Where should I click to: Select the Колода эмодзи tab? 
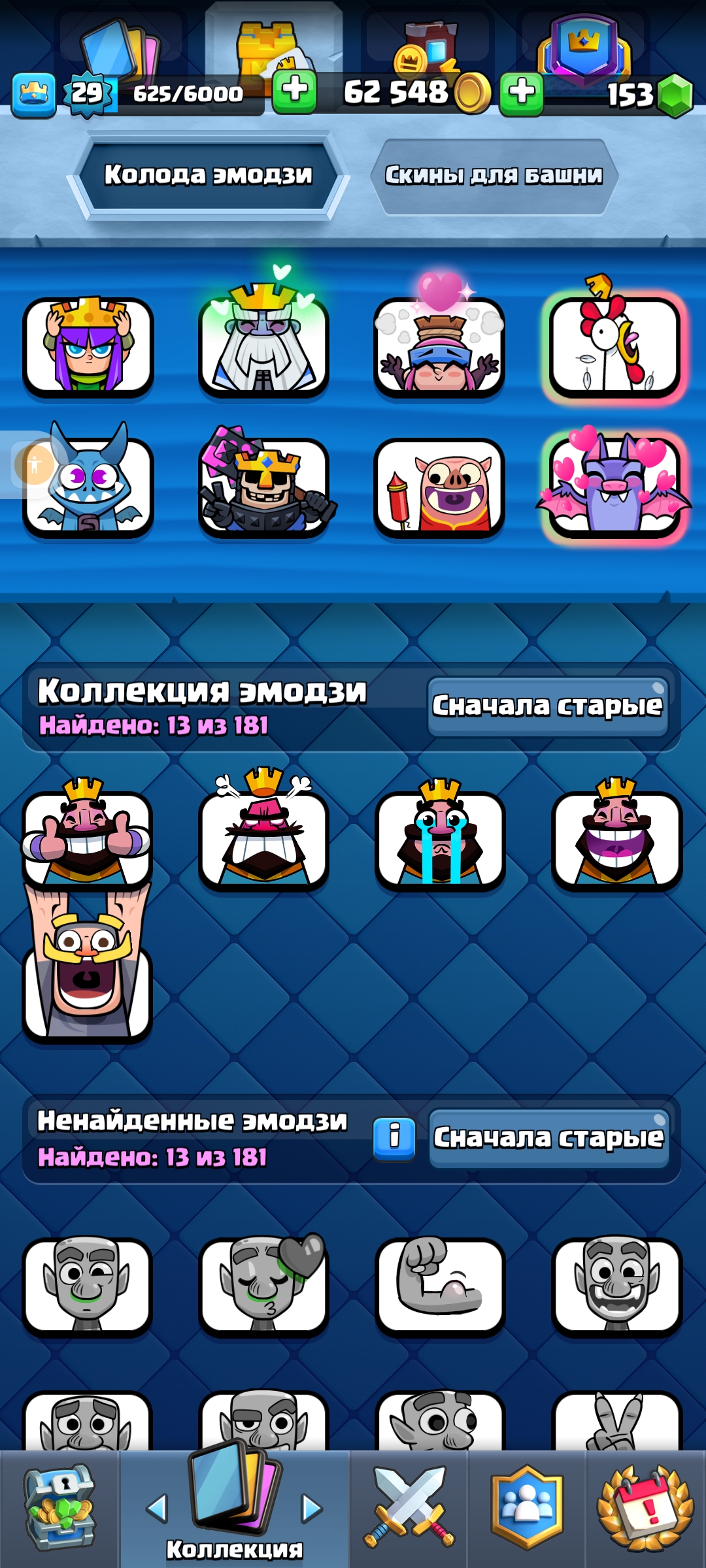[208, 176]
